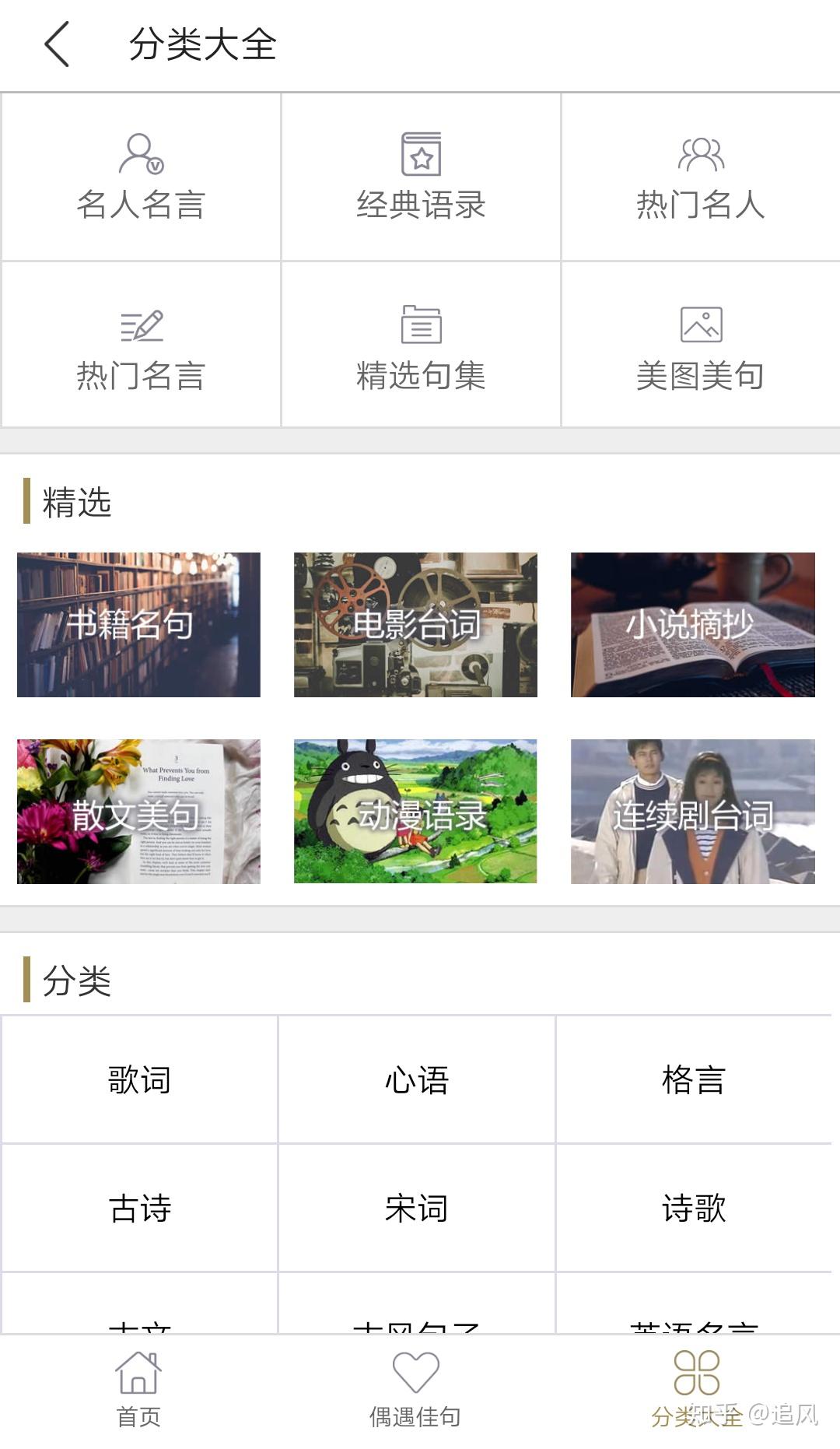This screenshot has width=840, height=1449.
Task: Switch to the 偶遇佳句 tab
Action: (x=415, y=1389)
